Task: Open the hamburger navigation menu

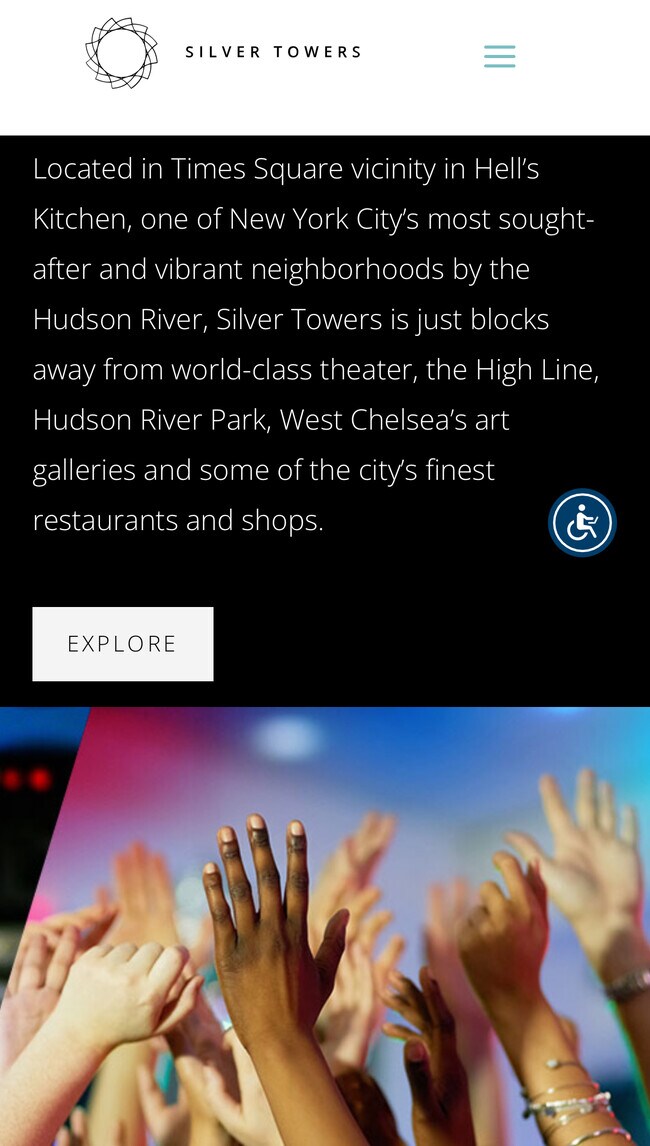Action: 499,56
